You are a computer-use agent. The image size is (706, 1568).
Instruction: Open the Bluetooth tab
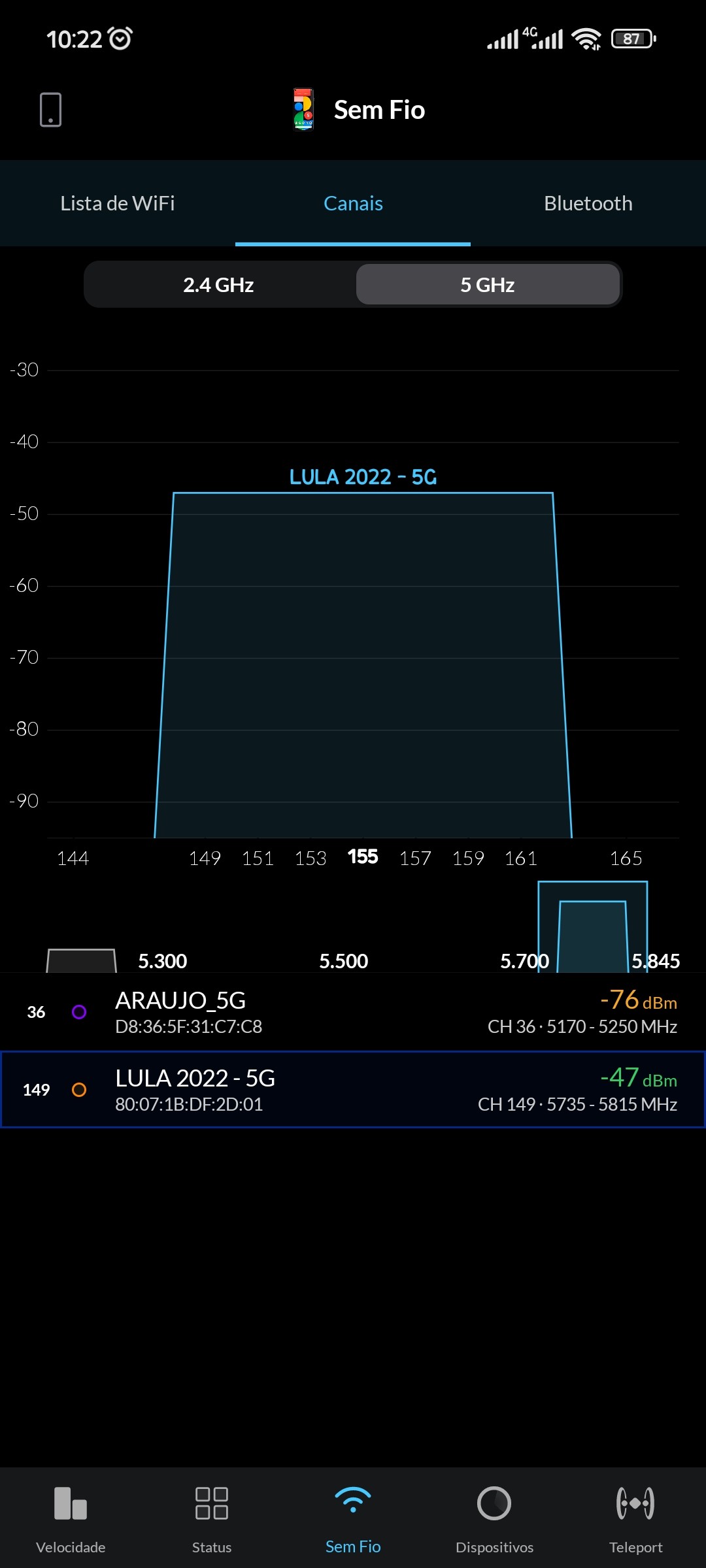tap(588, 203)
